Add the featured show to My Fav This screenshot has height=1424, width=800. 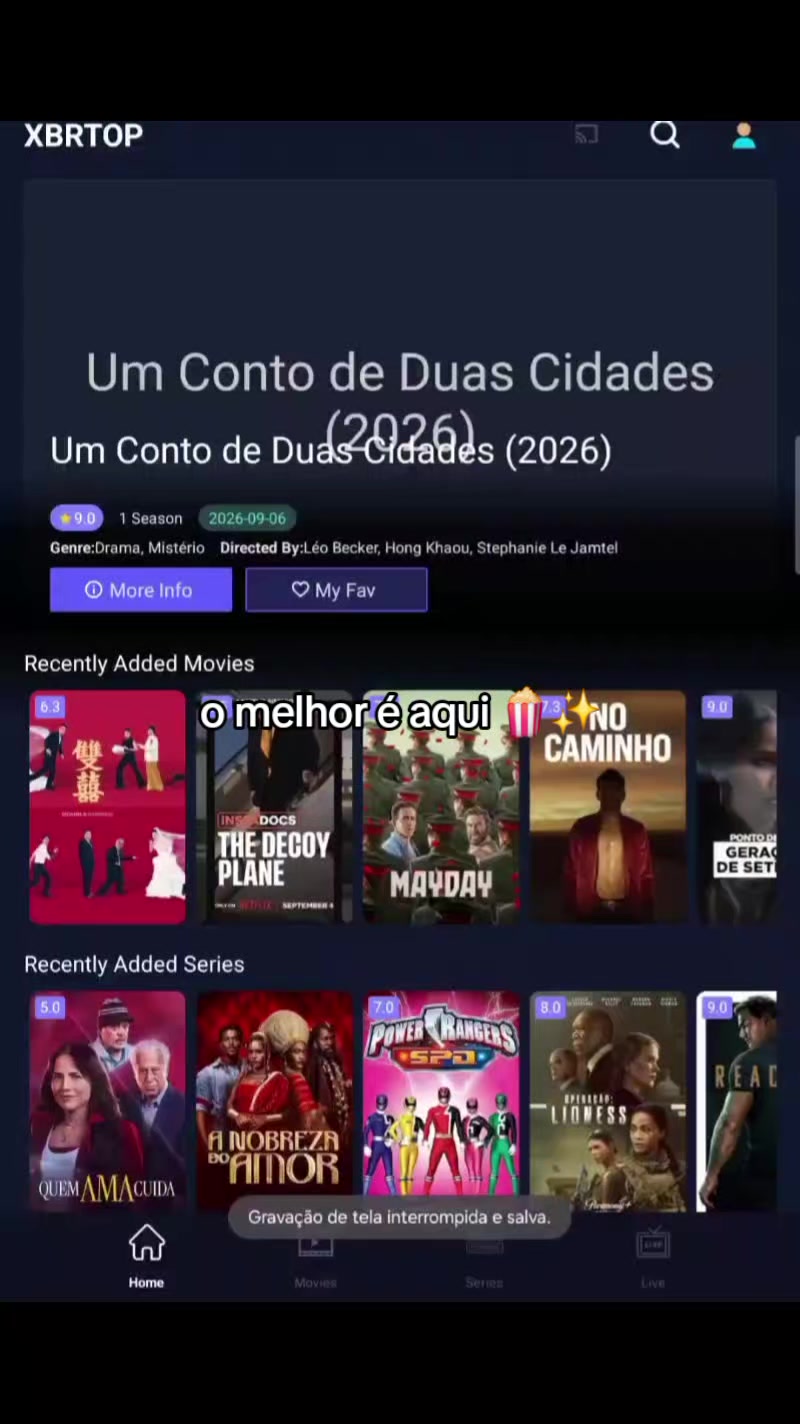[x=336, y=590]
